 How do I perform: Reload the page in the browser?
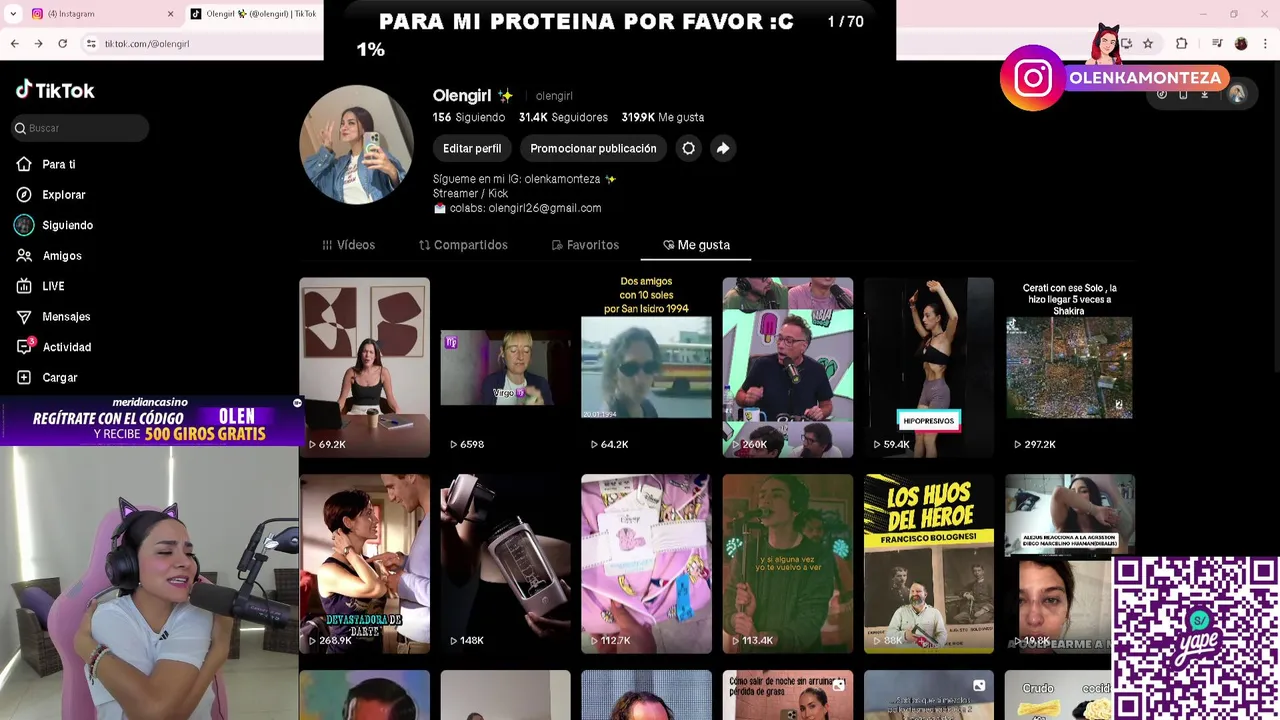[x=62, y=44]
